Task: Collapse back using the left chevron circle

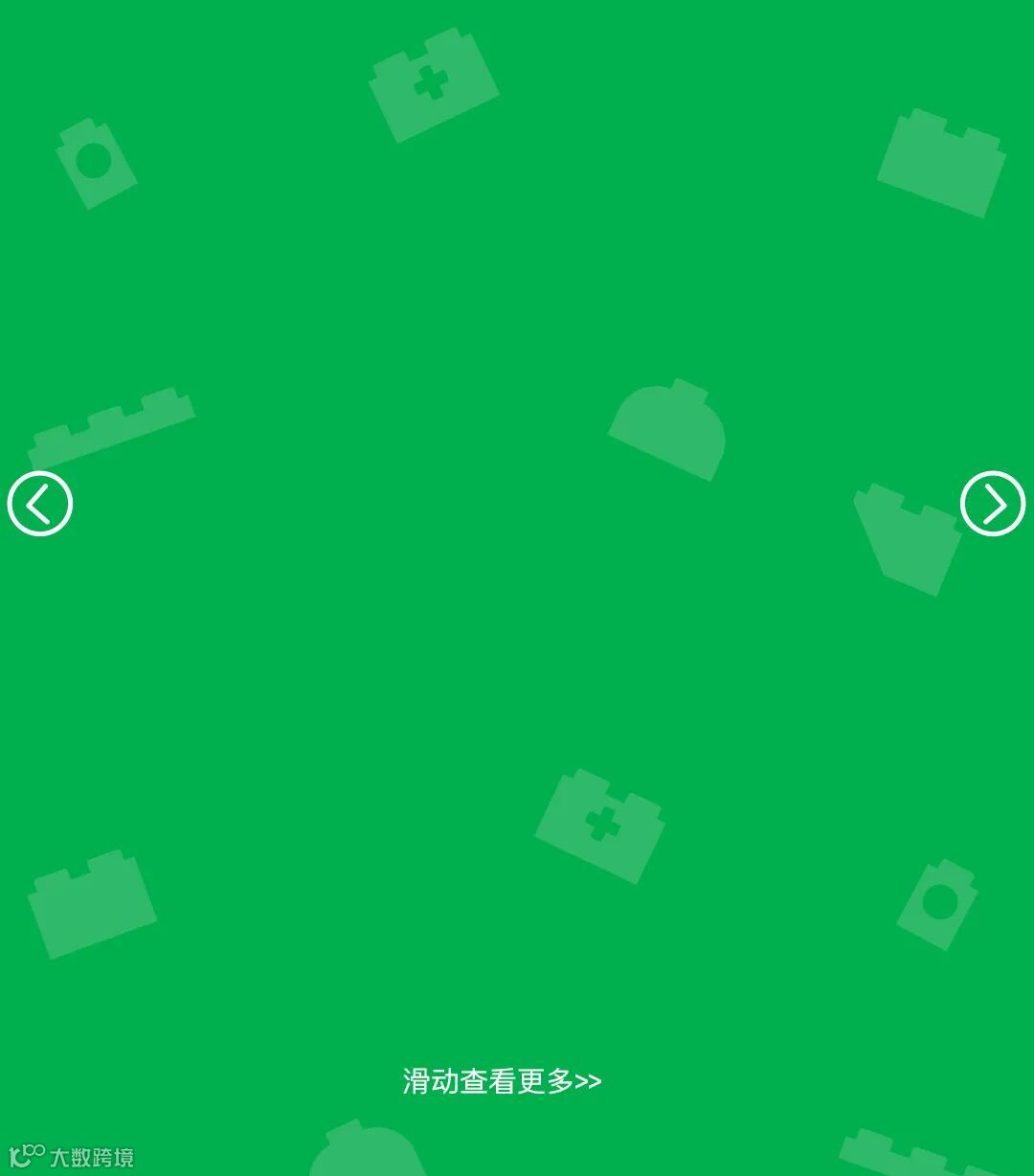Action: [40, 505]
